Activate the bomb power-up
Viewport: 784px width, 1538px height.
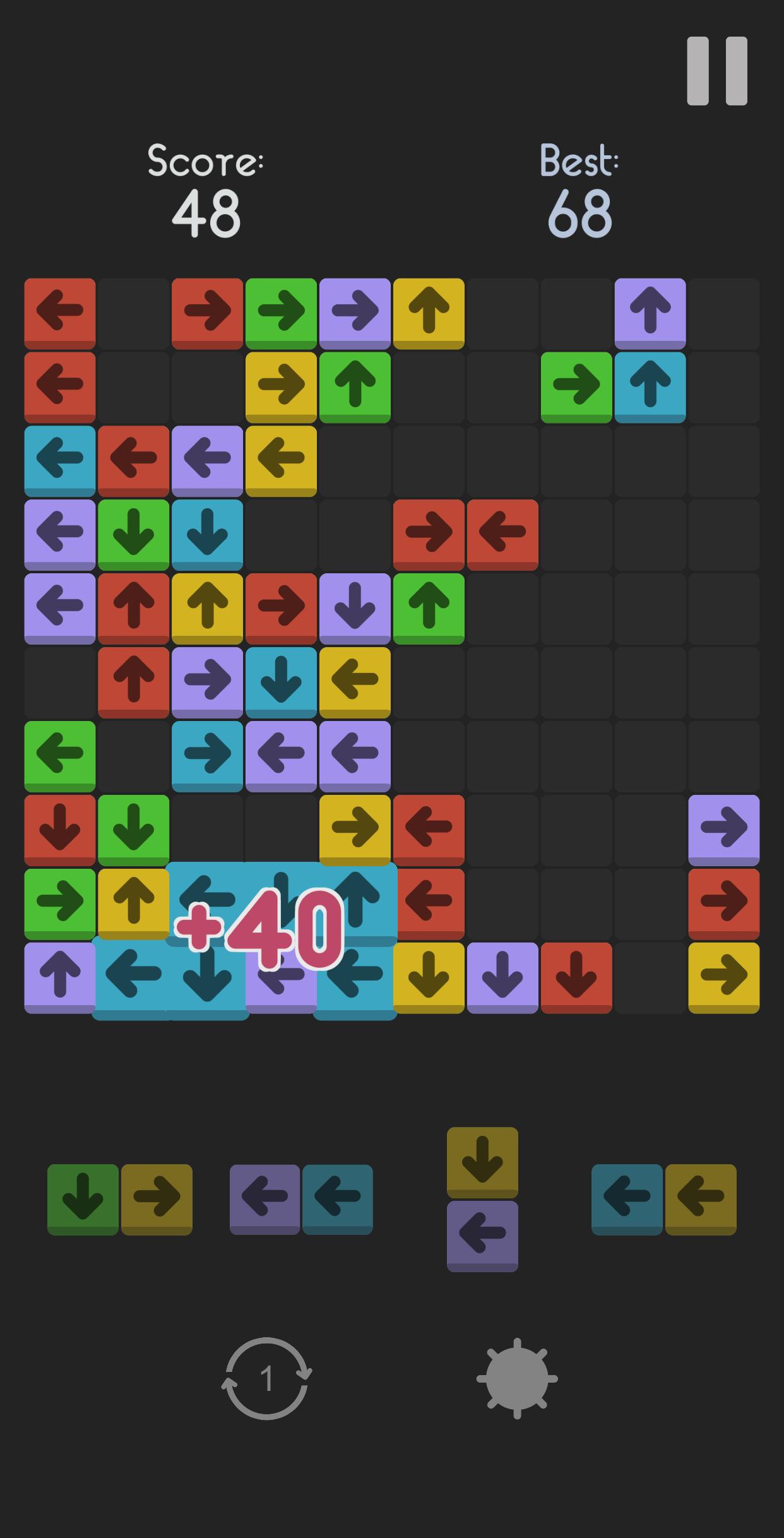516,1378
